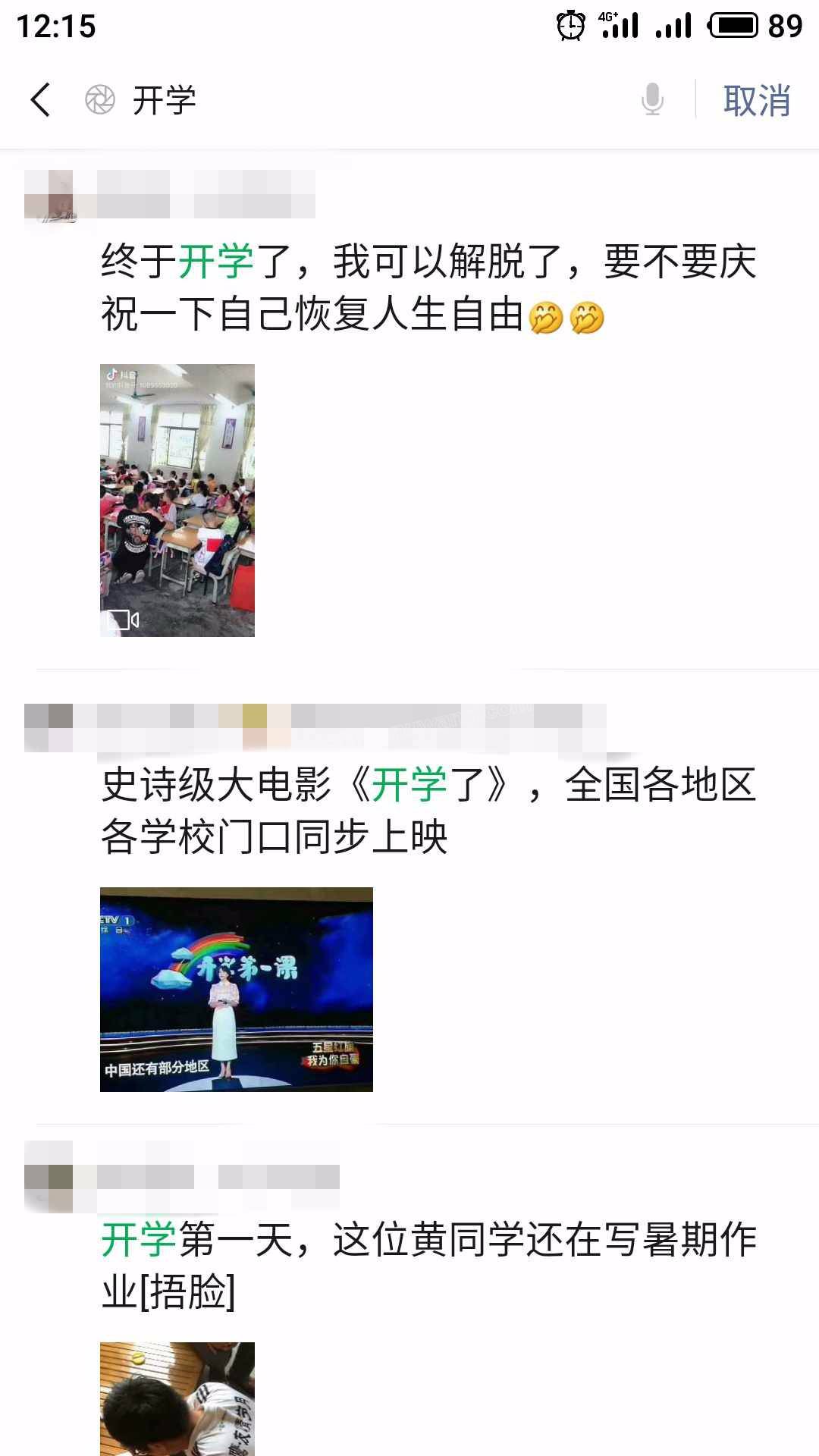Open the post starting with 终于开学了
This screenshot has width=819, height=1456.
click(428, 288)
